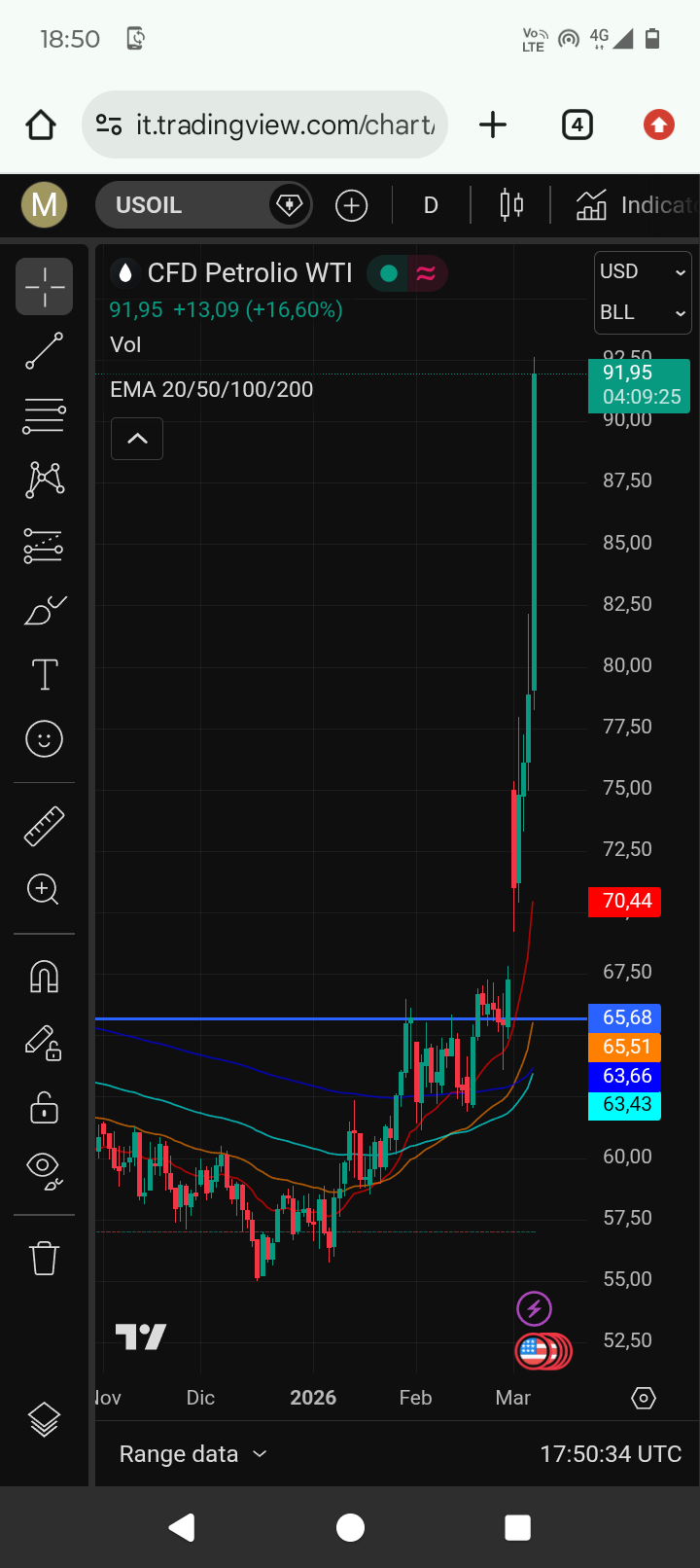Collapse the indicator legend
Screen dimensions: 700x1568
click(137, 439)
